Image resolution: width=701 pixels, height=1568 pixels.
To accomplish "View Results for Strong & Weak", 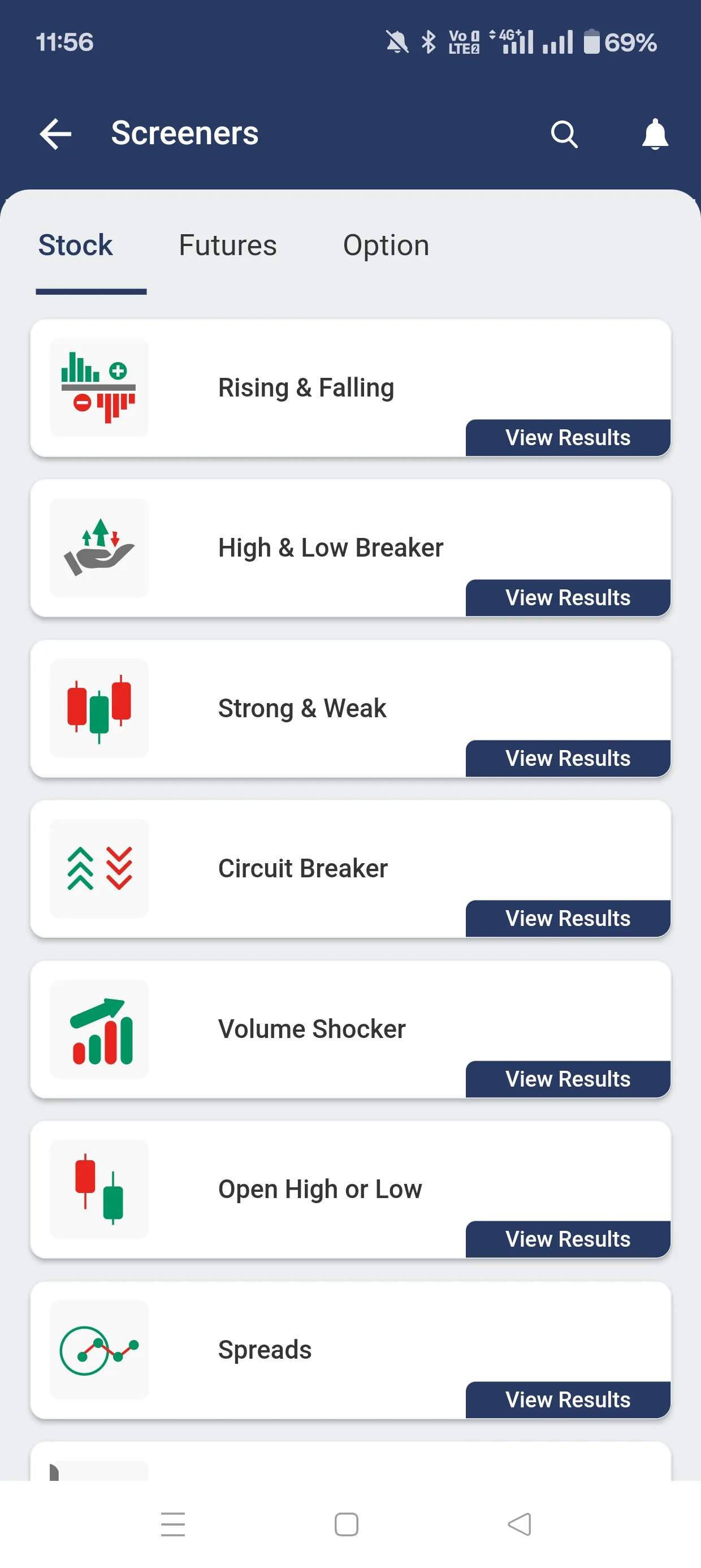I will [567, 759].
